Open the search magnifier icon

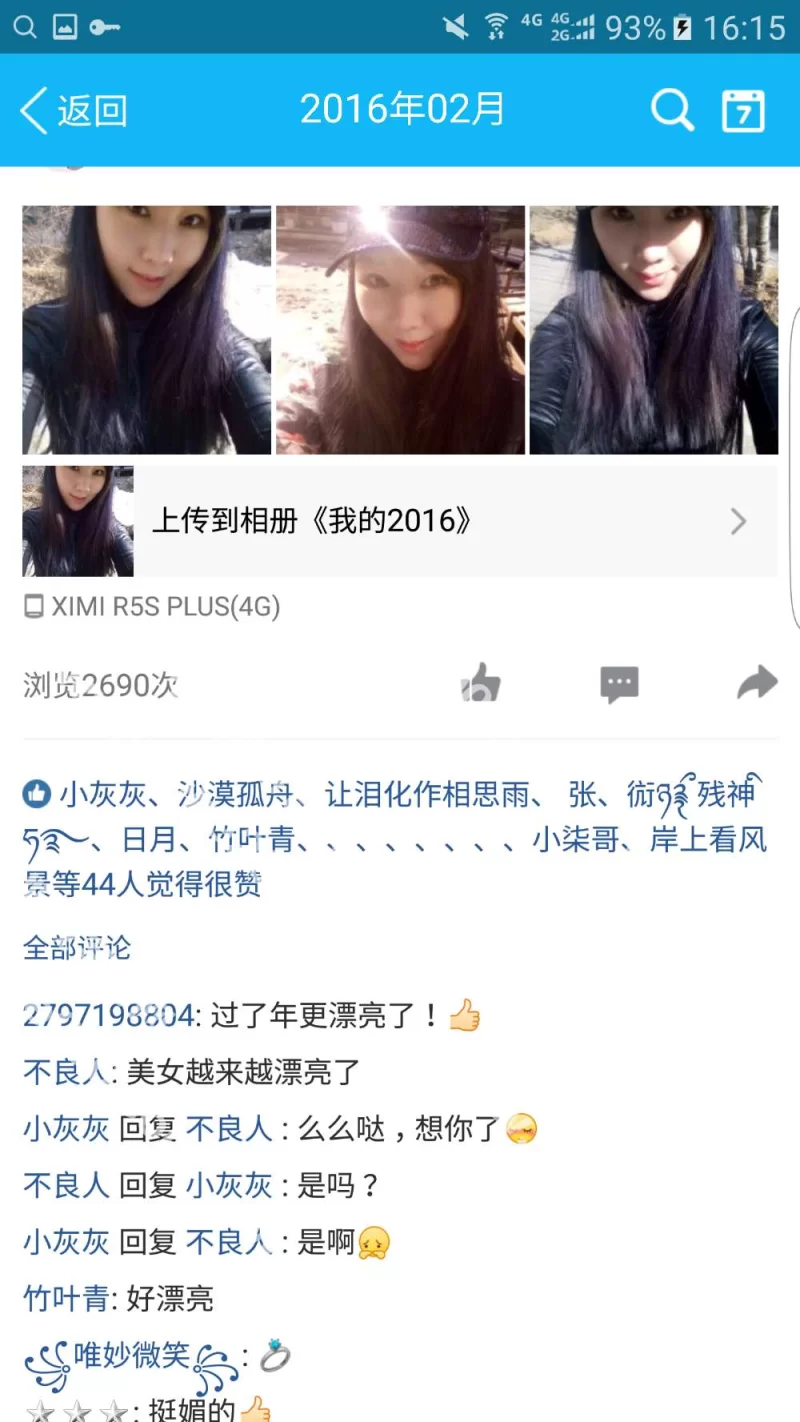(x=672, y=110)
